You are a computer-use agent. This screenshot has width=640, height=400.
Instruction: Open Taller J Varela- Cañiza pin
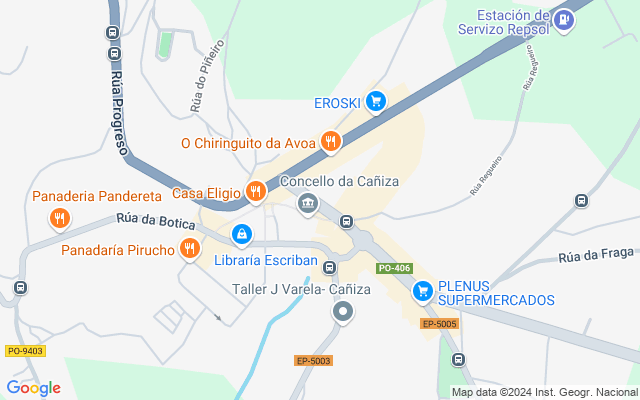coord(343,312)
